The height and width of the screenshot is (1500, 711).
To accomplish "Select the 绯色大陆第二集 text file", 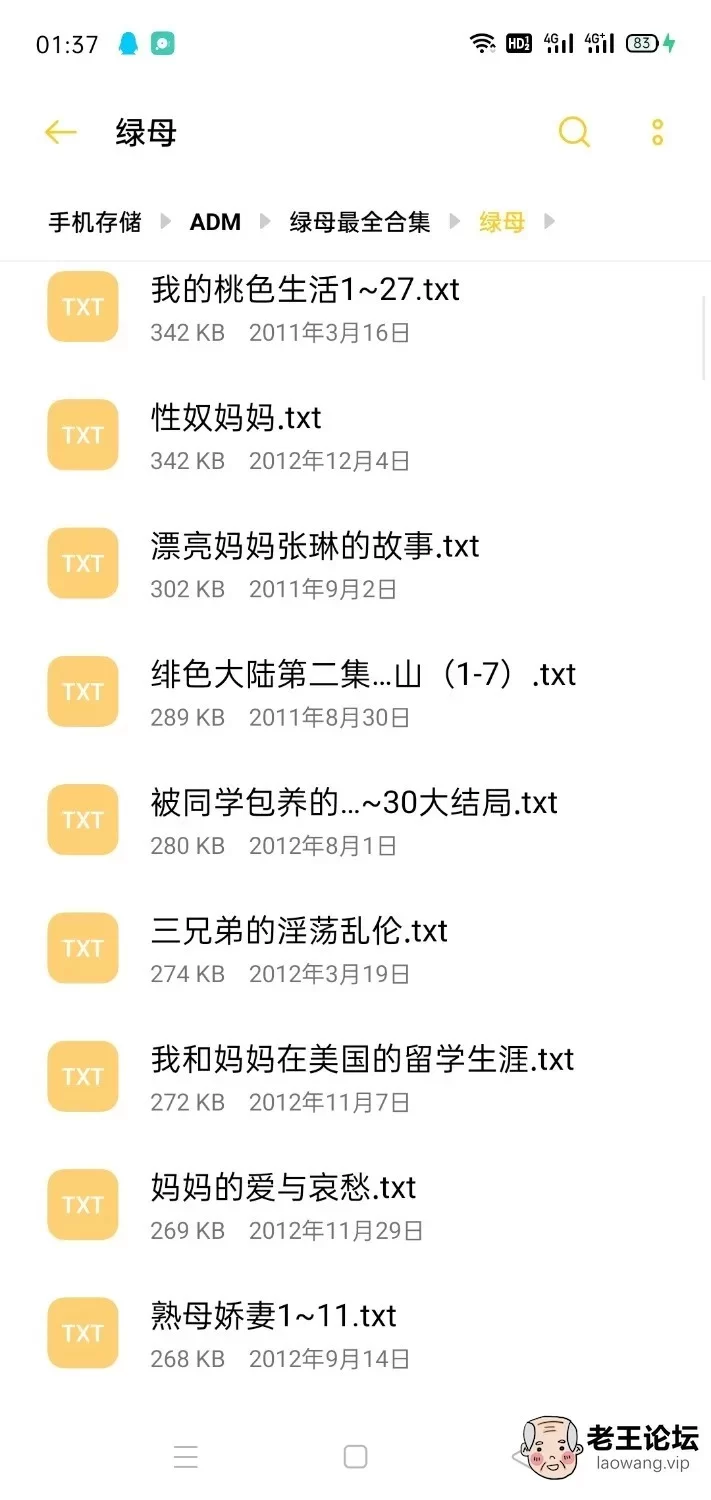I will [x=363, y=675].
